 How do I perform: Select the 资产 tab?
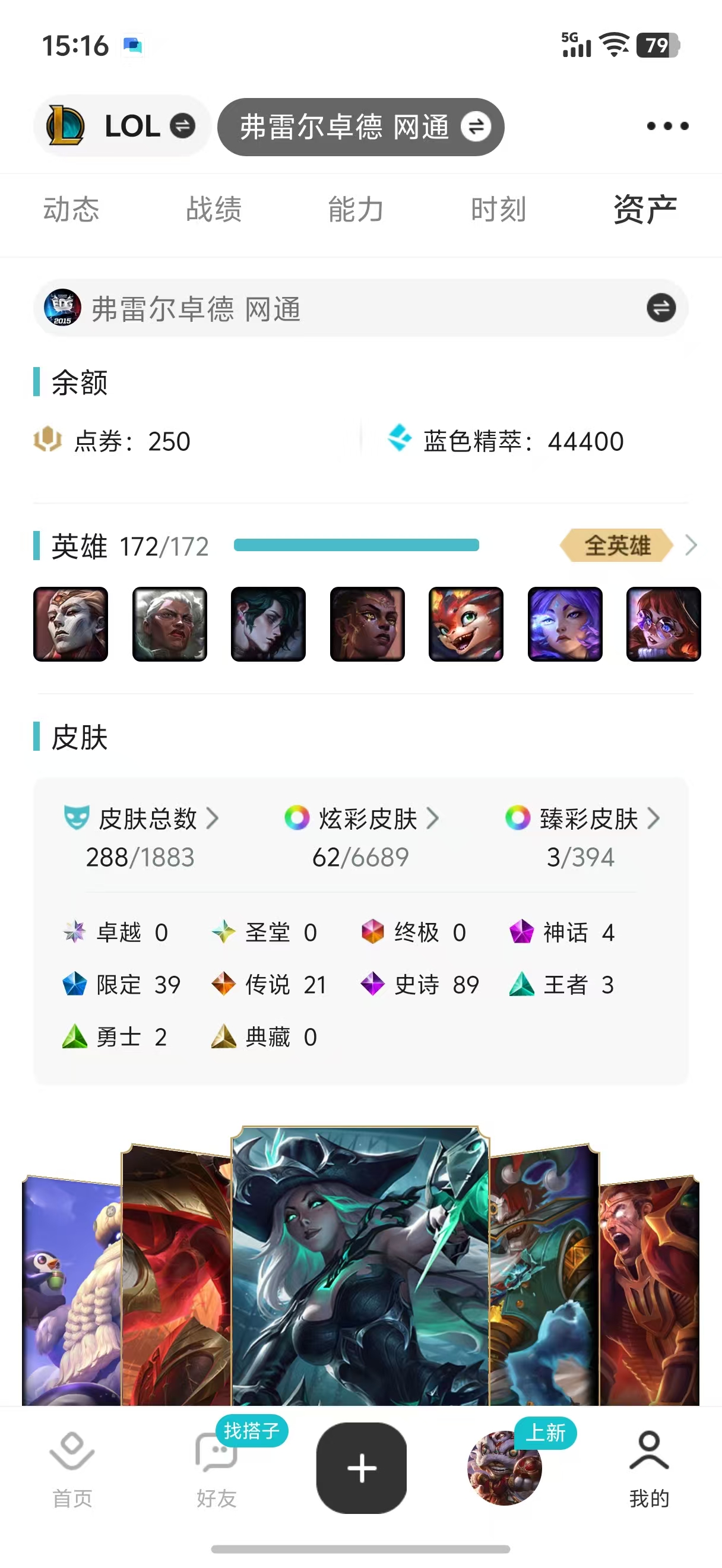coord(645,210)
